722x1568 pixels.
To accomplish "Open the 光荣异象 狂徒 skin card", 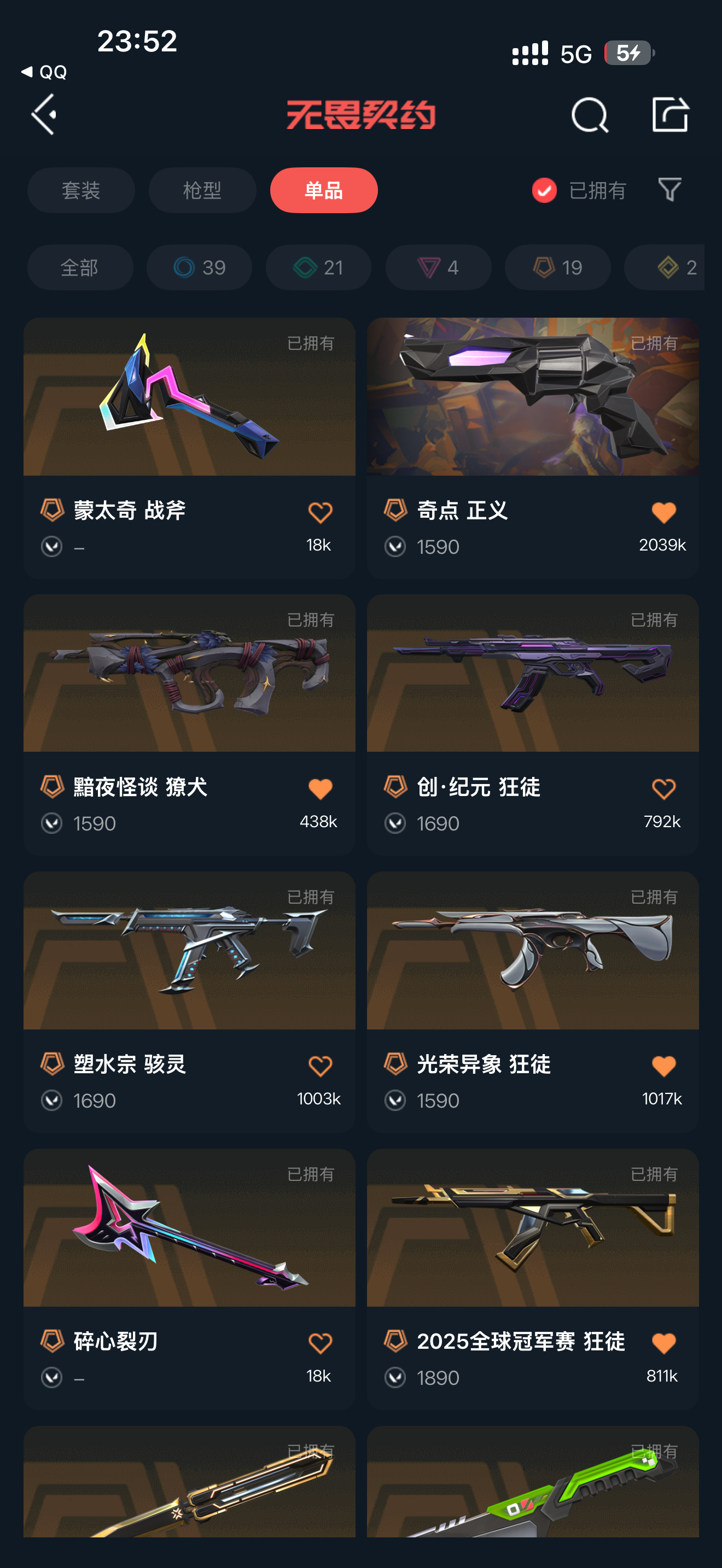I will tap(533, 1001).
